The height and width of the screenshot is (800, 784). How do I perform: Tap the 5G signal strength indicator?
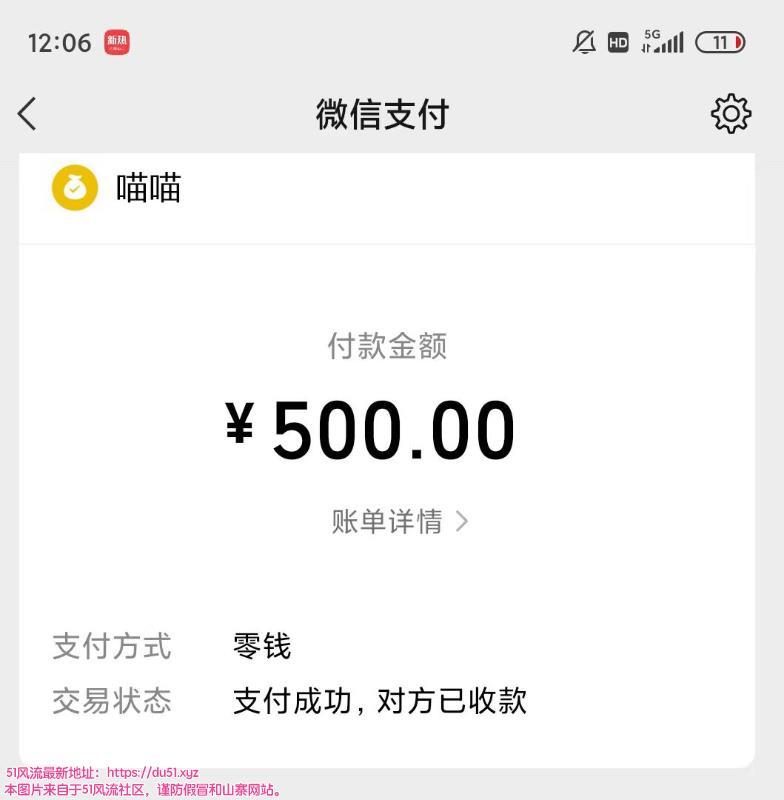[663, 42]
